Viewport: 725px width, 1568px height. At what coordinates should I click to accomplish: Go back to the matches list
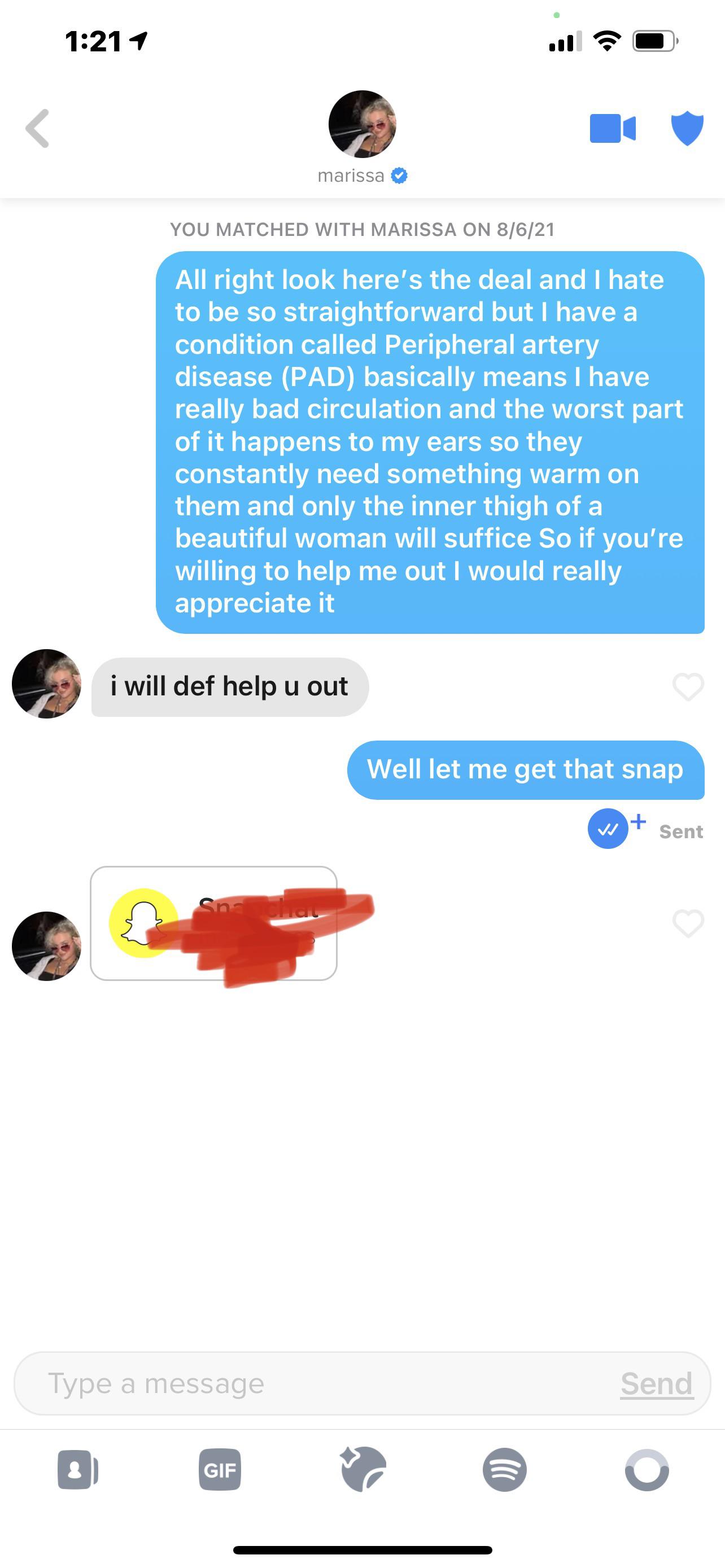[x=38, y=129]
